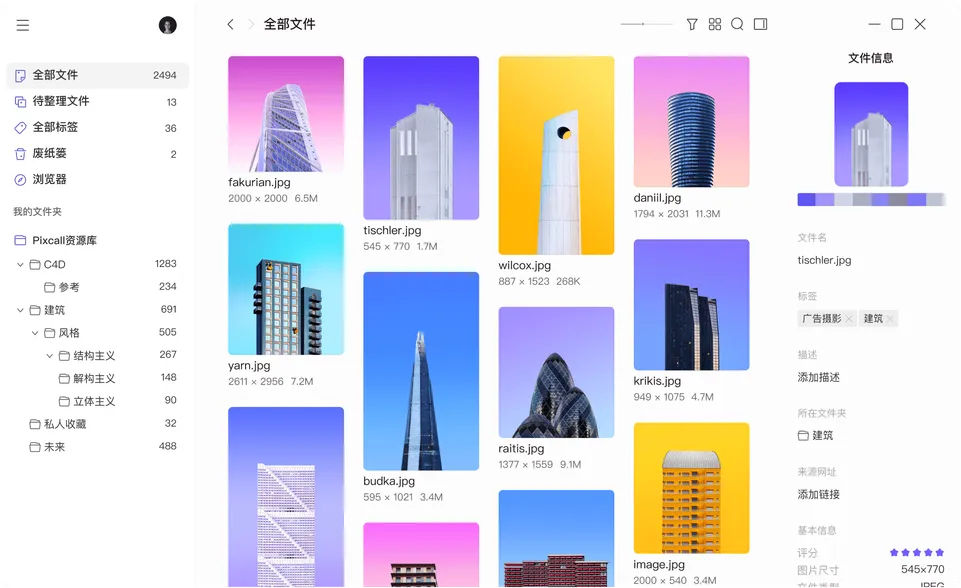The image size is (961, 588).
Task: Open the 浏览器 item
Action: 49,179
